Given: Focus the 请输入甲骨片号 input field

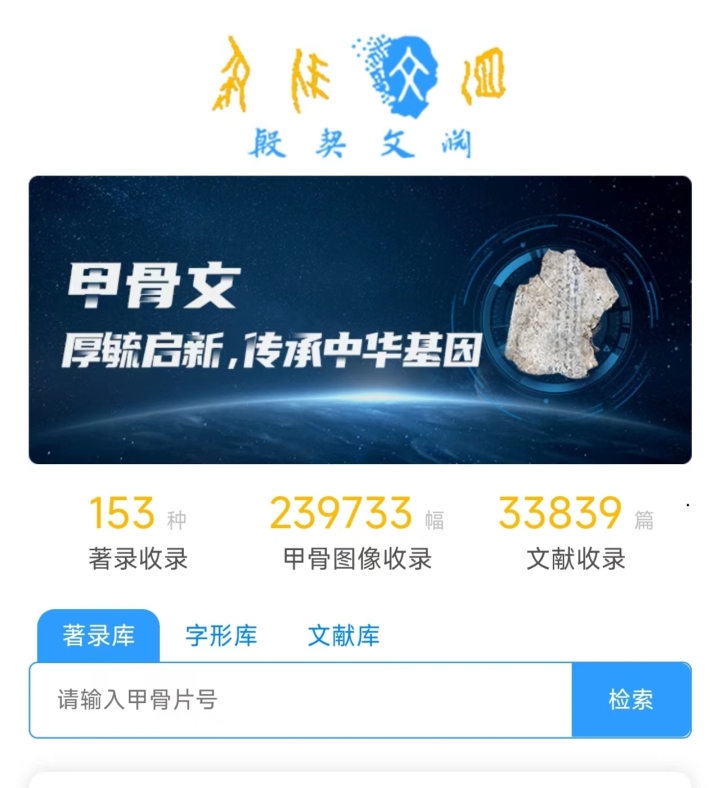Looking at the screenshot, I should [x=300, y=700].
